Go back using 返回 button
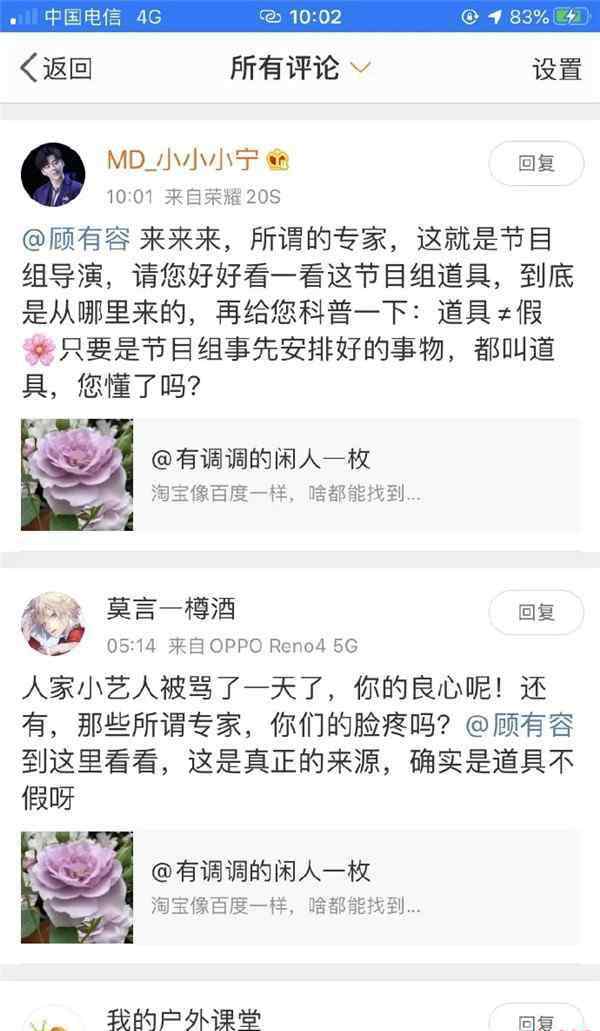600x1031 pixels. point(56,68)
